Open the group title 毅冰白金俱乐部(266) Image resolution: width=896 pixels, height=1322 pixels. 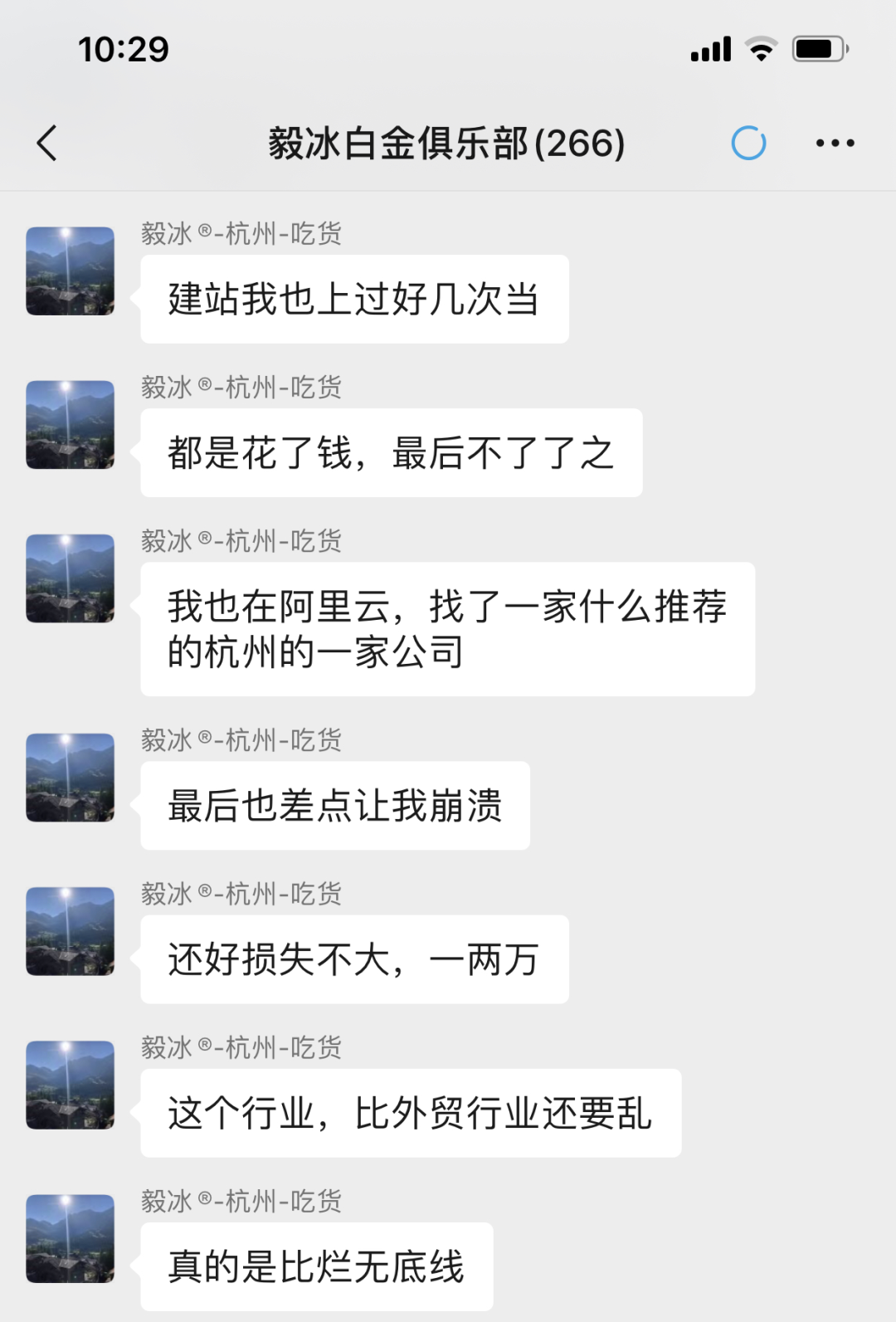pos(446,143)
